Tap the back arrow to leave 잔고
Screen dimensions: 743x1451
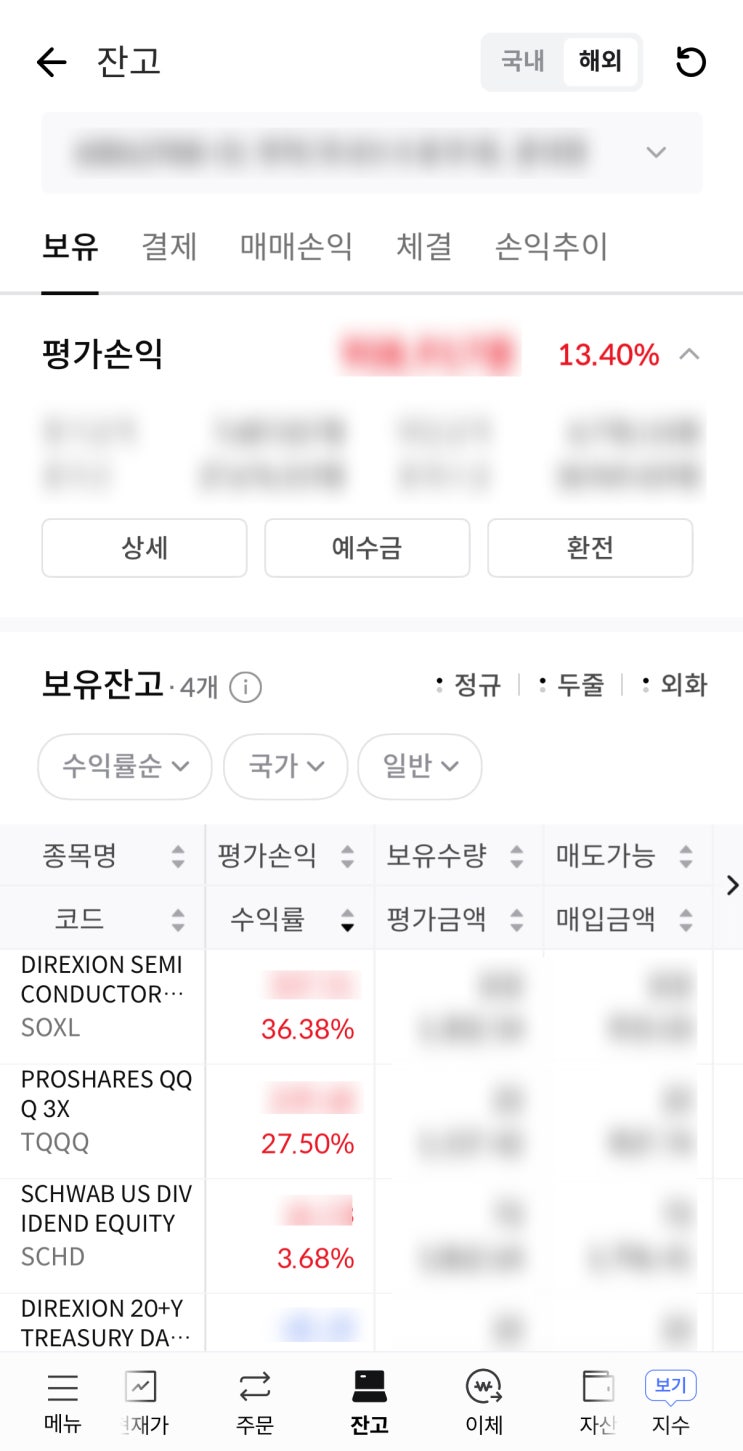(50, 61)
